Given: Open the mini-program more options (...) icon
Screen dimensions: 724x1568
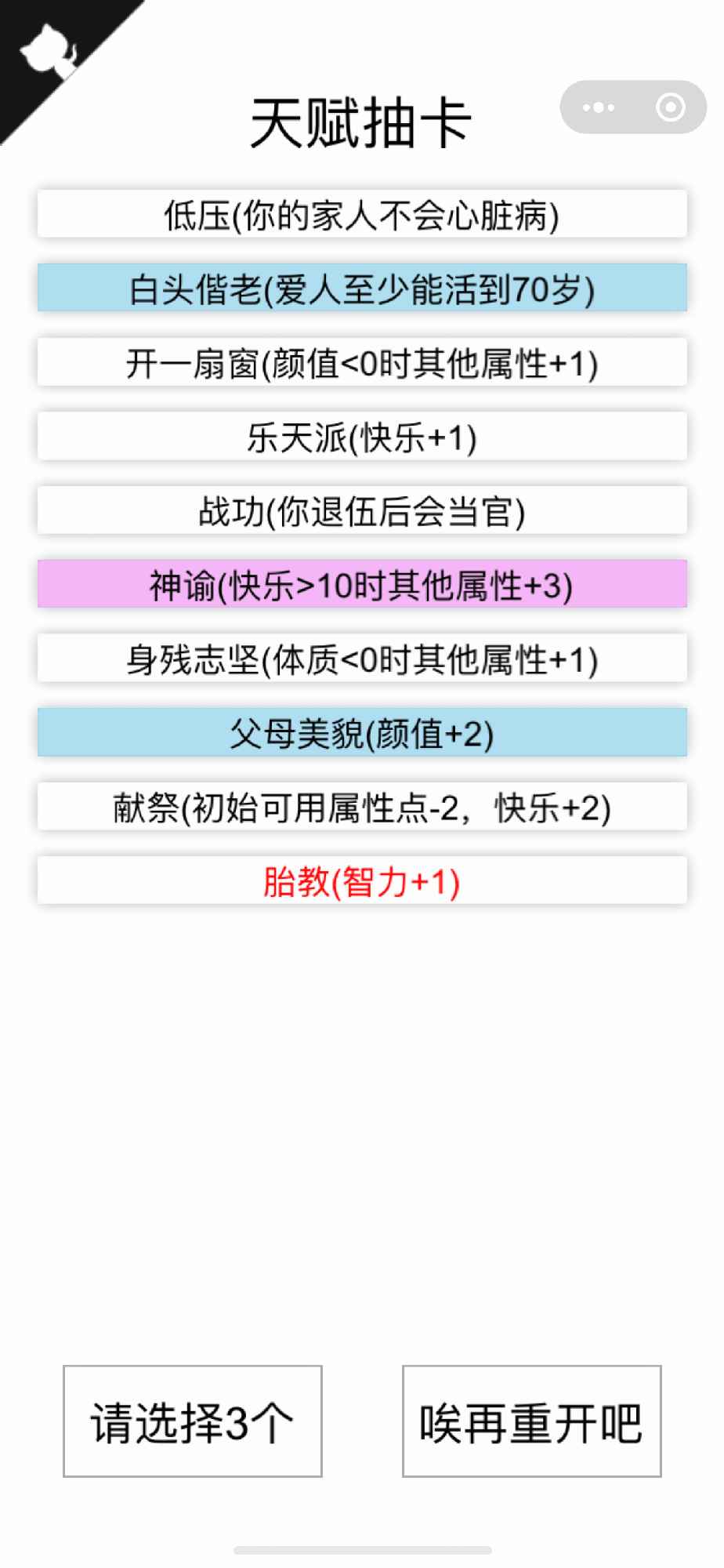Looking at the screenshot, I should point(598,107).
